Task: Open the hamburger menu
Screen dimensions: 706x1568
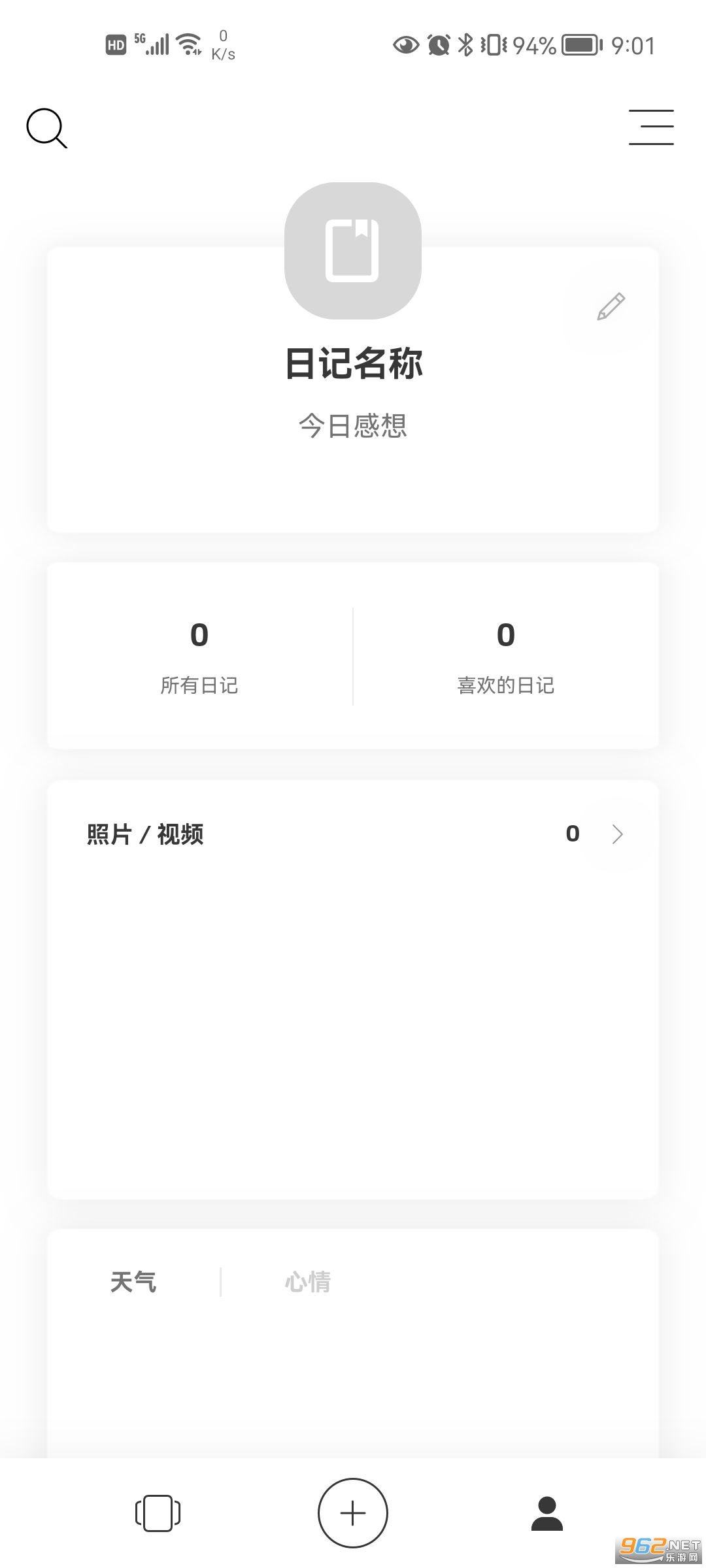Action: coord(651,127)
